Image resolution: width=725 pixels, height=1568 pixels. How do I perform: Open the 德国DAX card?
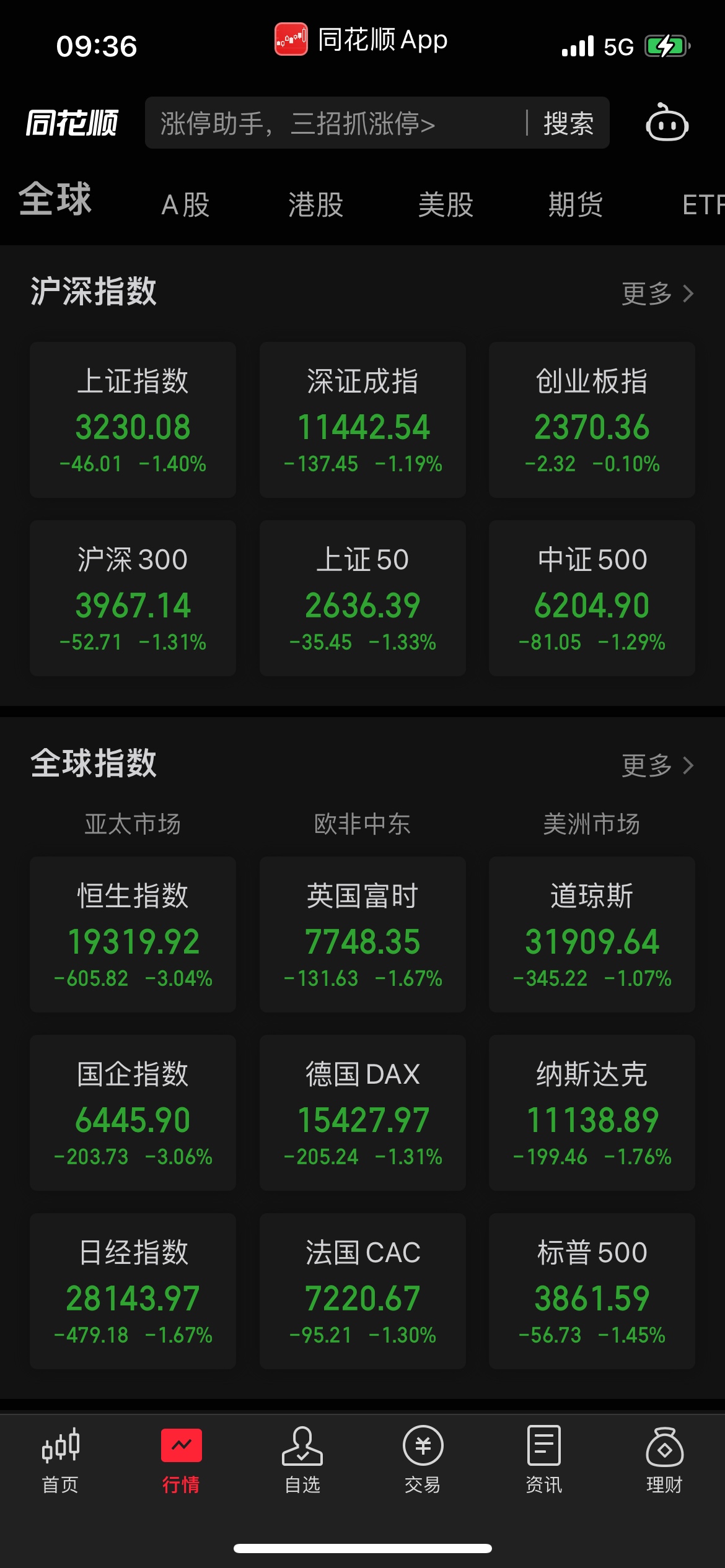point(362,1113)
